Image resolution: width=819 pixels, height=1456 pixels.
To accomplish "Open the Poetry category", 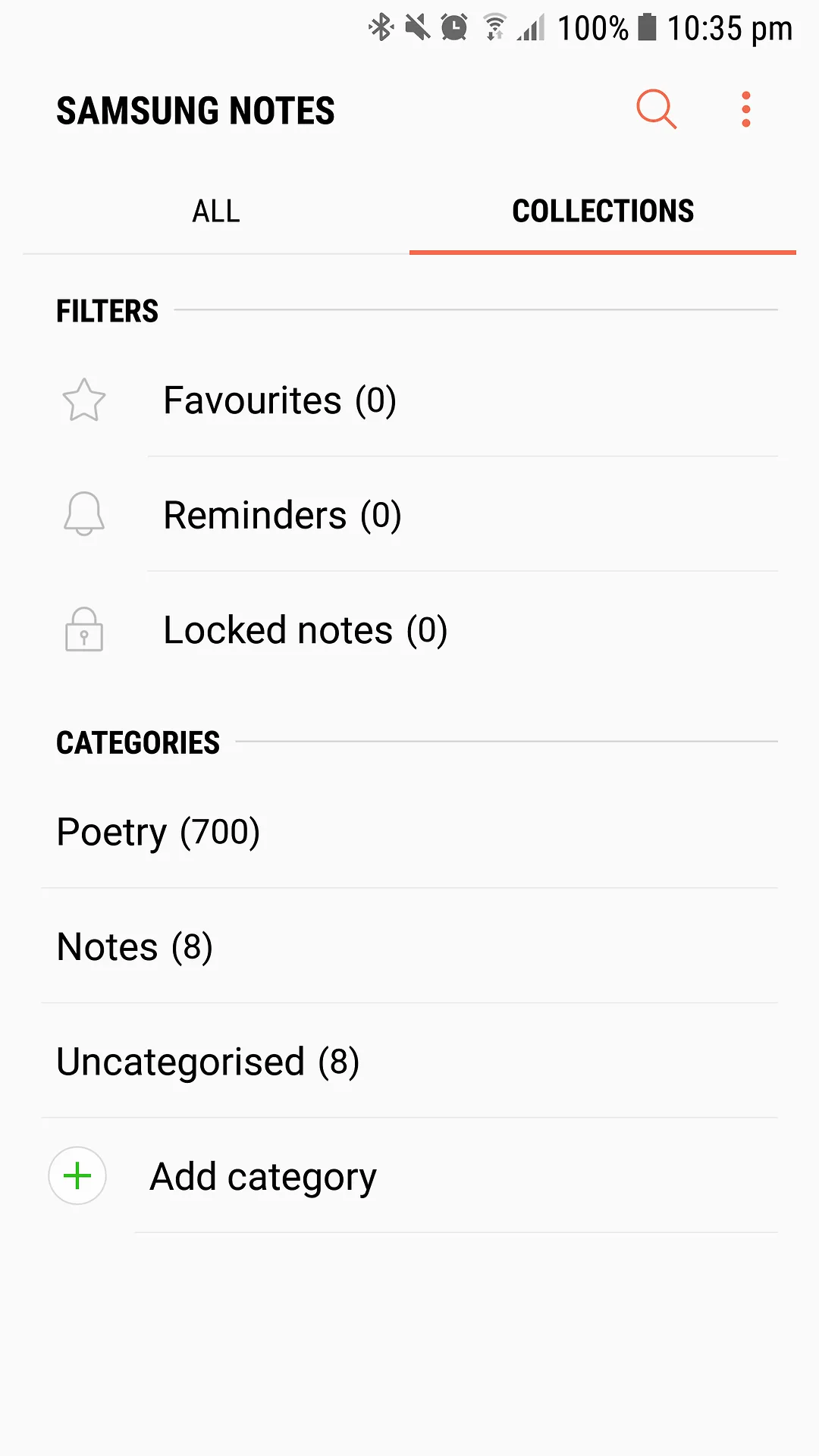I will coord(409,832).
